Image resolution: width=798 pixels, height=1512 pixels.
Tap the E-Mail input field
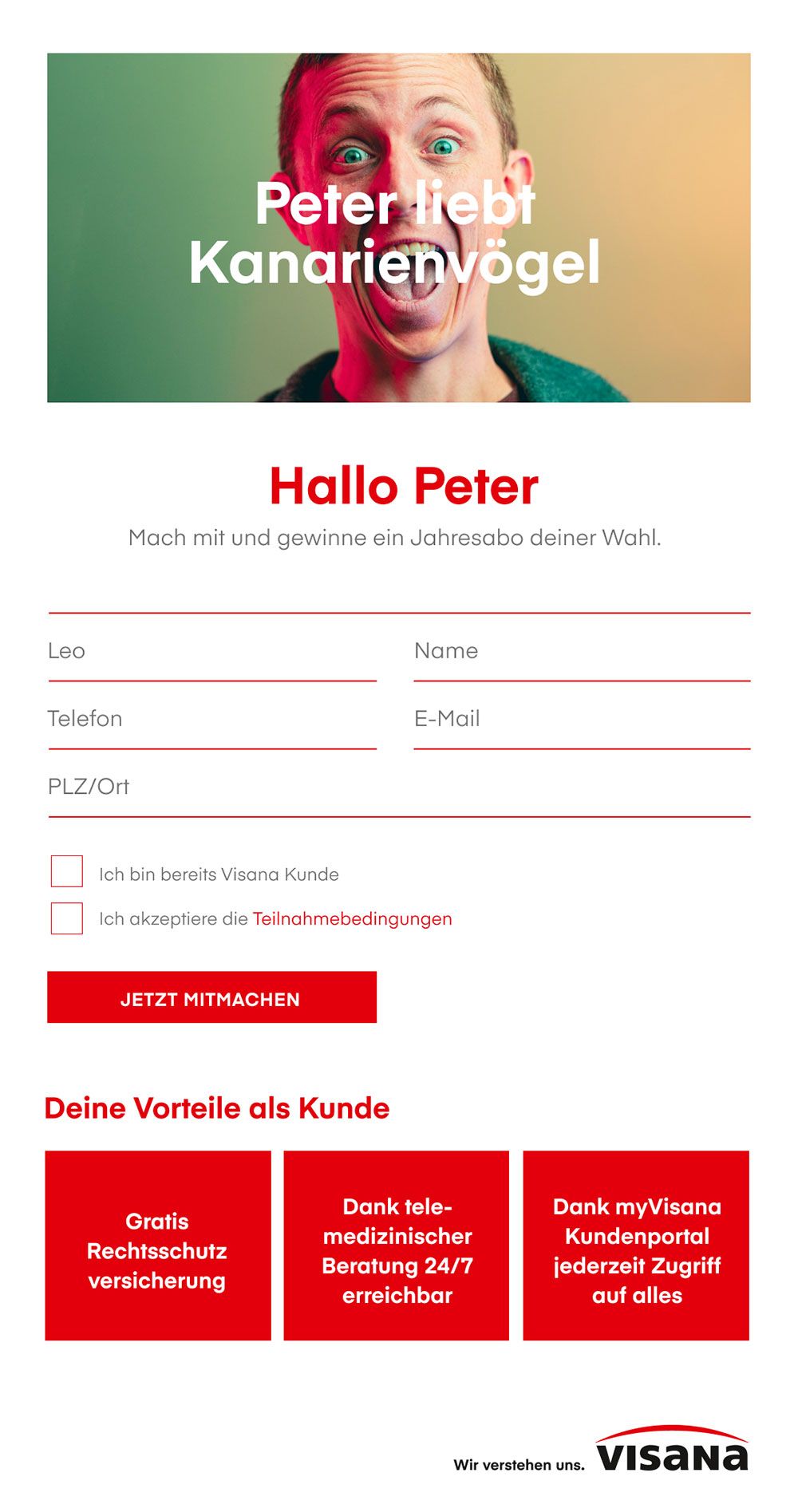point(581,719)
